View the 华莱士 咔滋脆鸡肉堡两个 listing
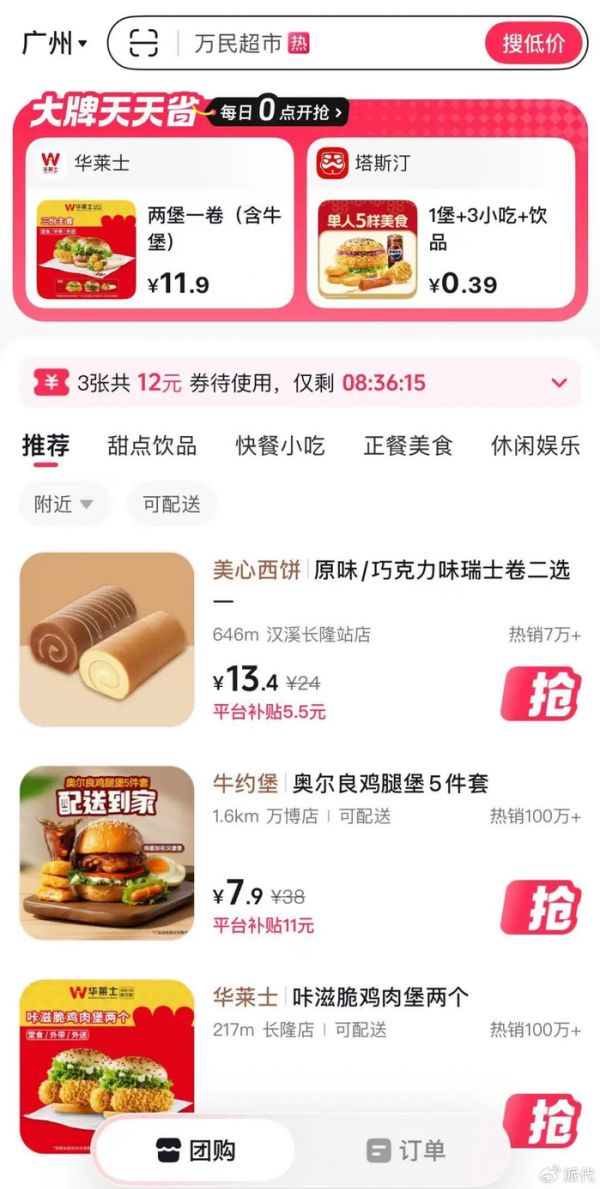600x1189 pixels. (340, 998)
